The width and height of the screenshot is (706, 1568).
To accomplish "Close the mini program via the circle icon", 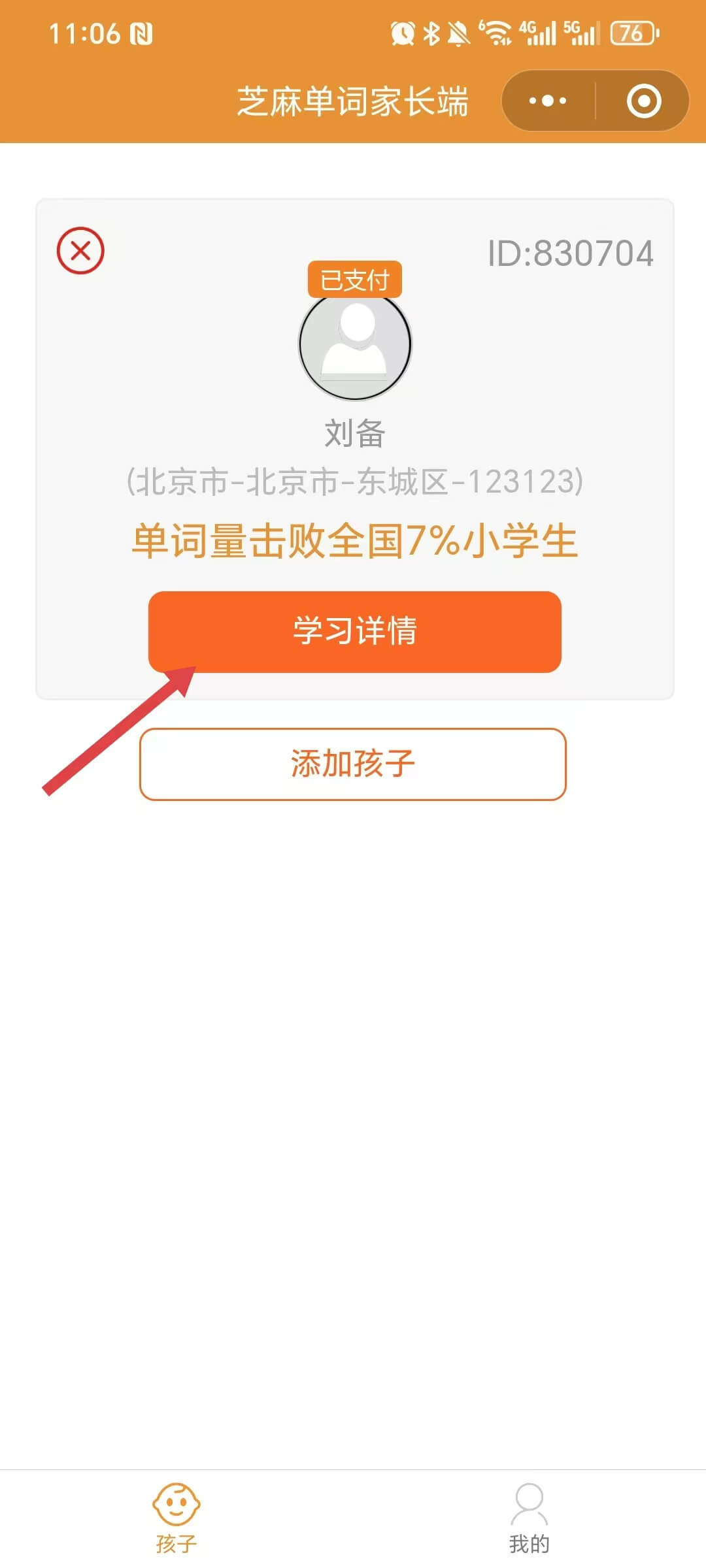I will pyautogui.click(x=643, y=101).
